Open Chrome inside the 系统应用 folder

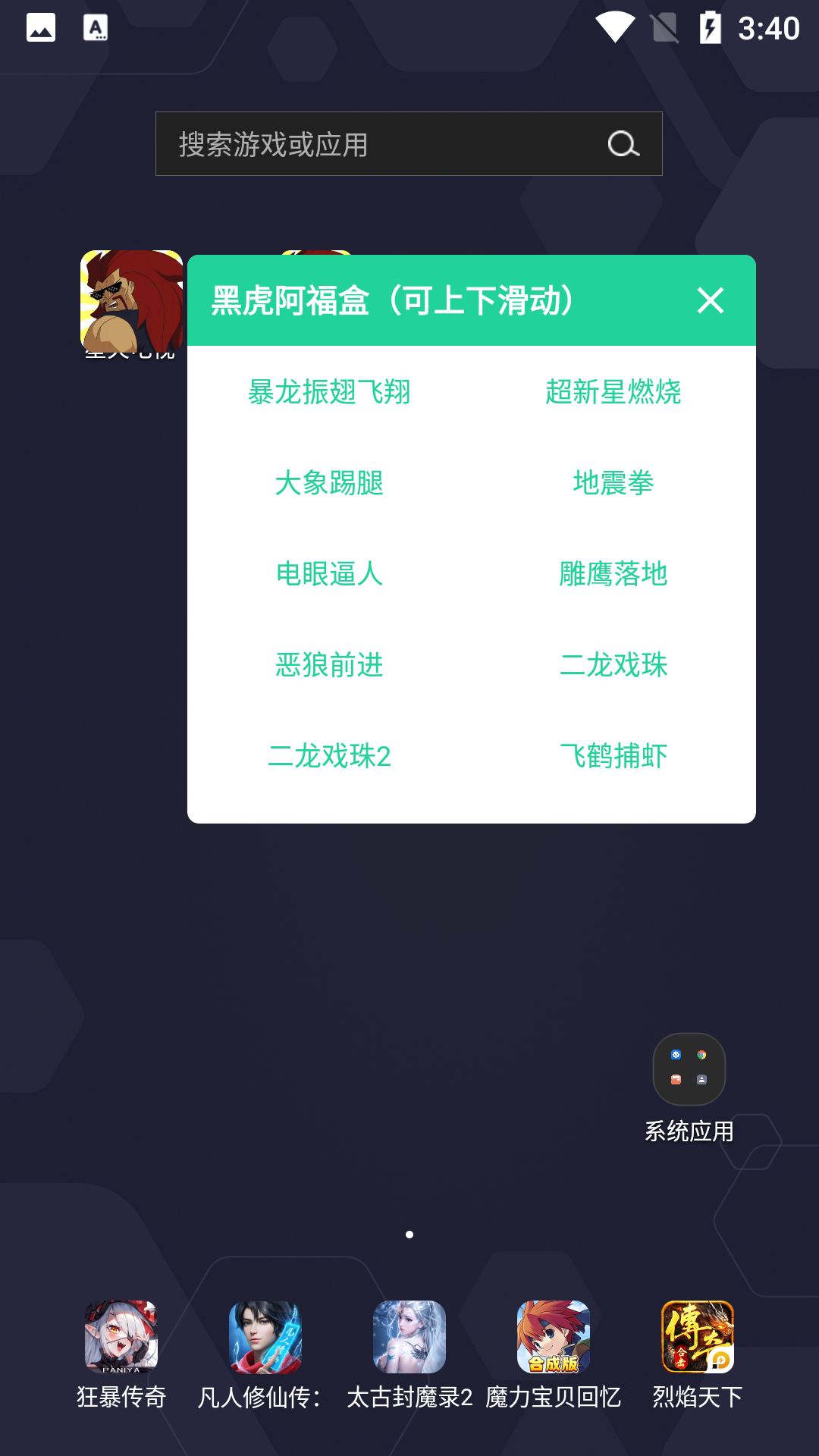coord(701,1054)
